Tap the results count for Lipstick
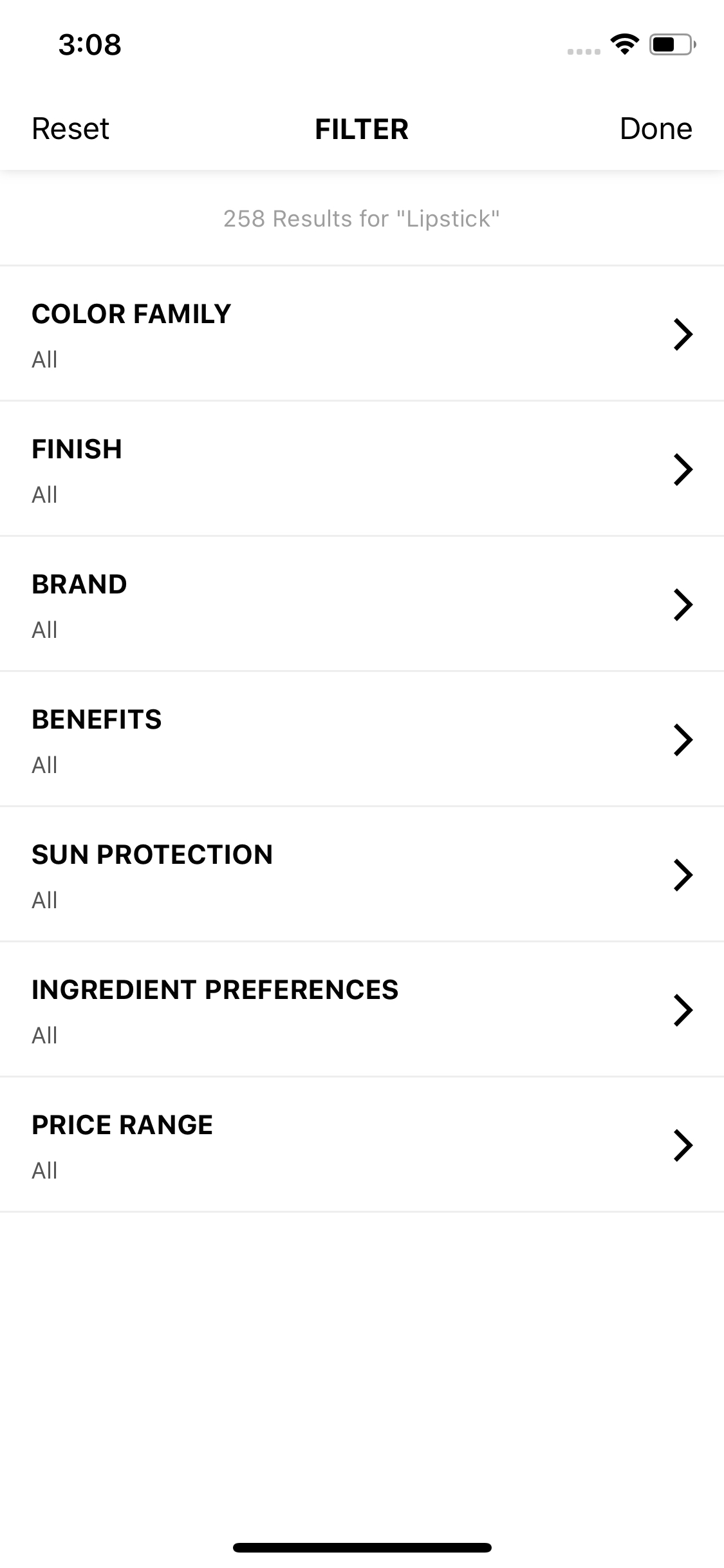This screenshot has height=1568, width=724. [362, 219]
